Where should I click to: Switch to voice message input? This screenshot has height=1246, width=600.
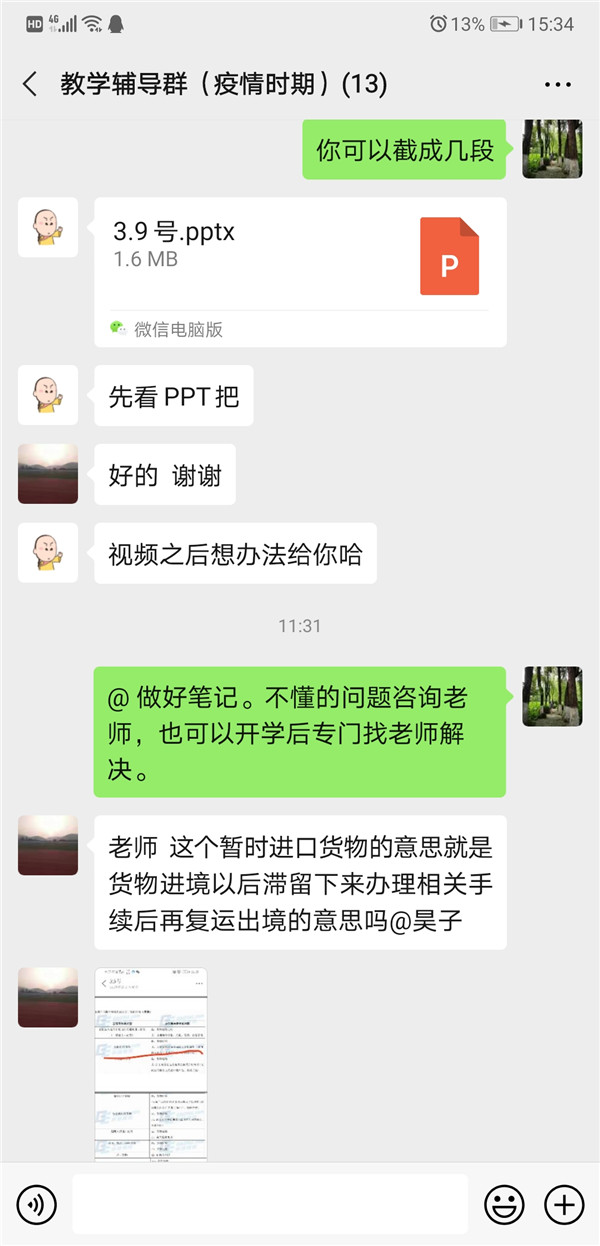[x=37, y=1204]
